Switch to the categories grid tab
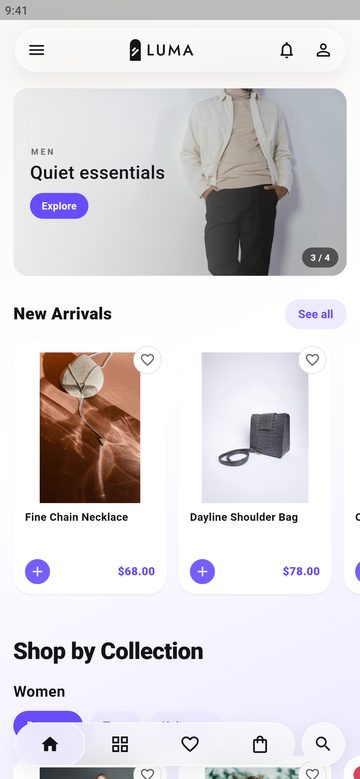 coord(120,744)
